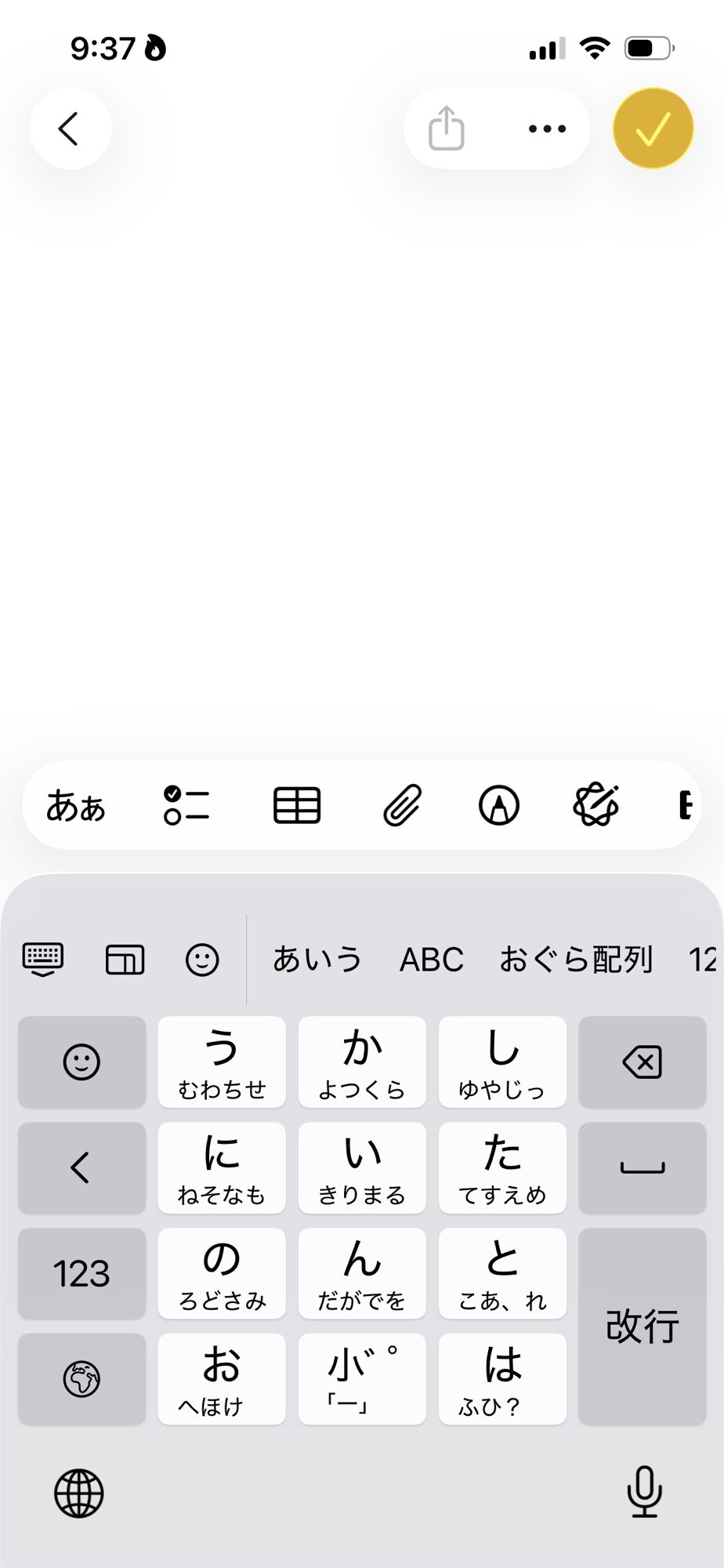
Task: Type the か key
Action: tap(362, 1062)
